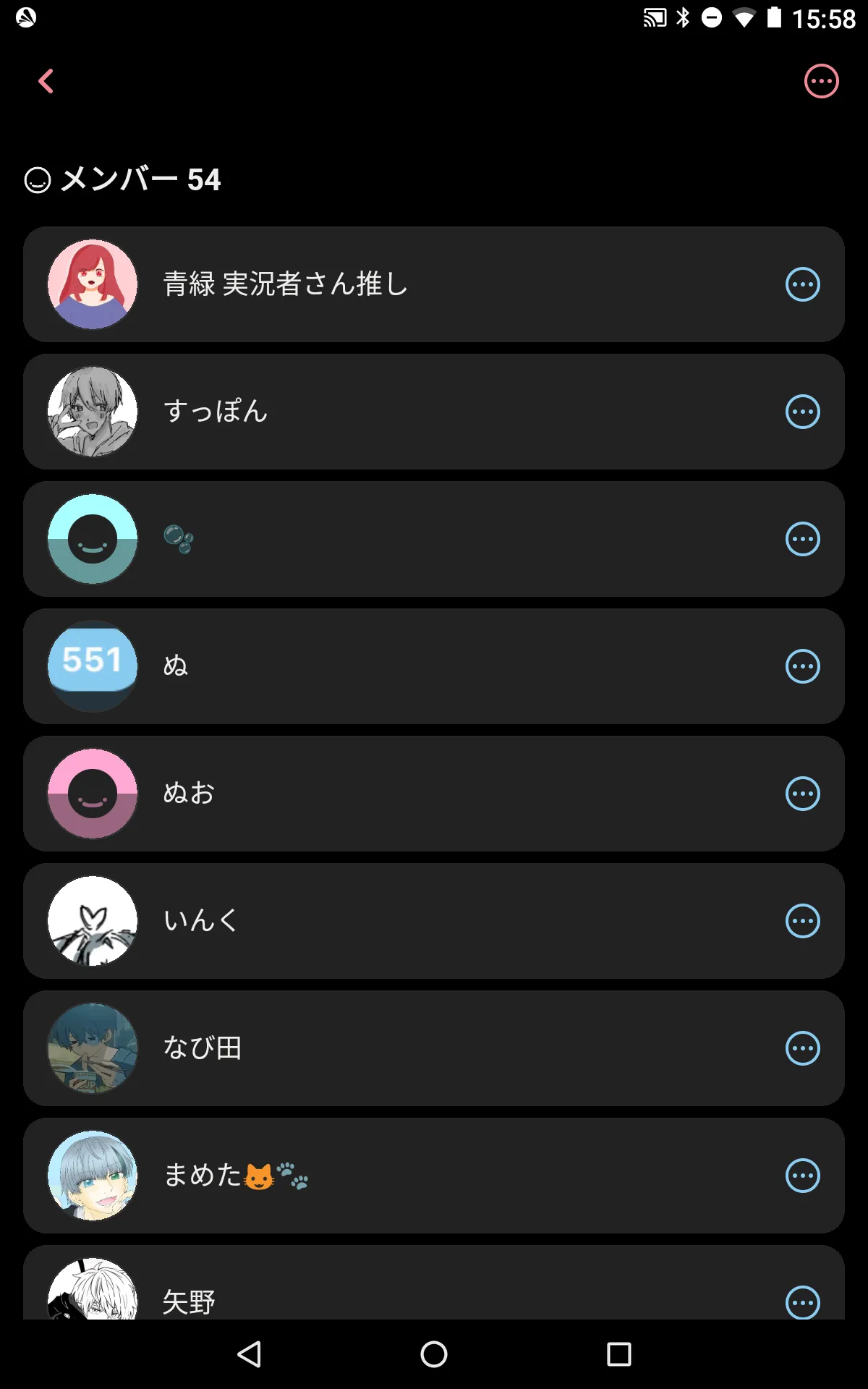Screen dimensions: 868x1389
Task: Open member すっぽん's row
Action: pyautogui.click(x=434, y=412)
